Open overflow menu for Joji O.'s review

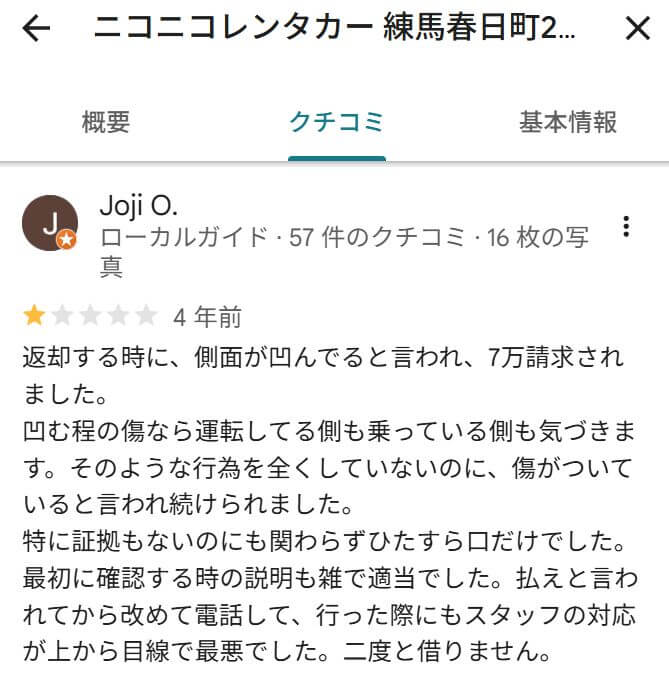point(626,226)
